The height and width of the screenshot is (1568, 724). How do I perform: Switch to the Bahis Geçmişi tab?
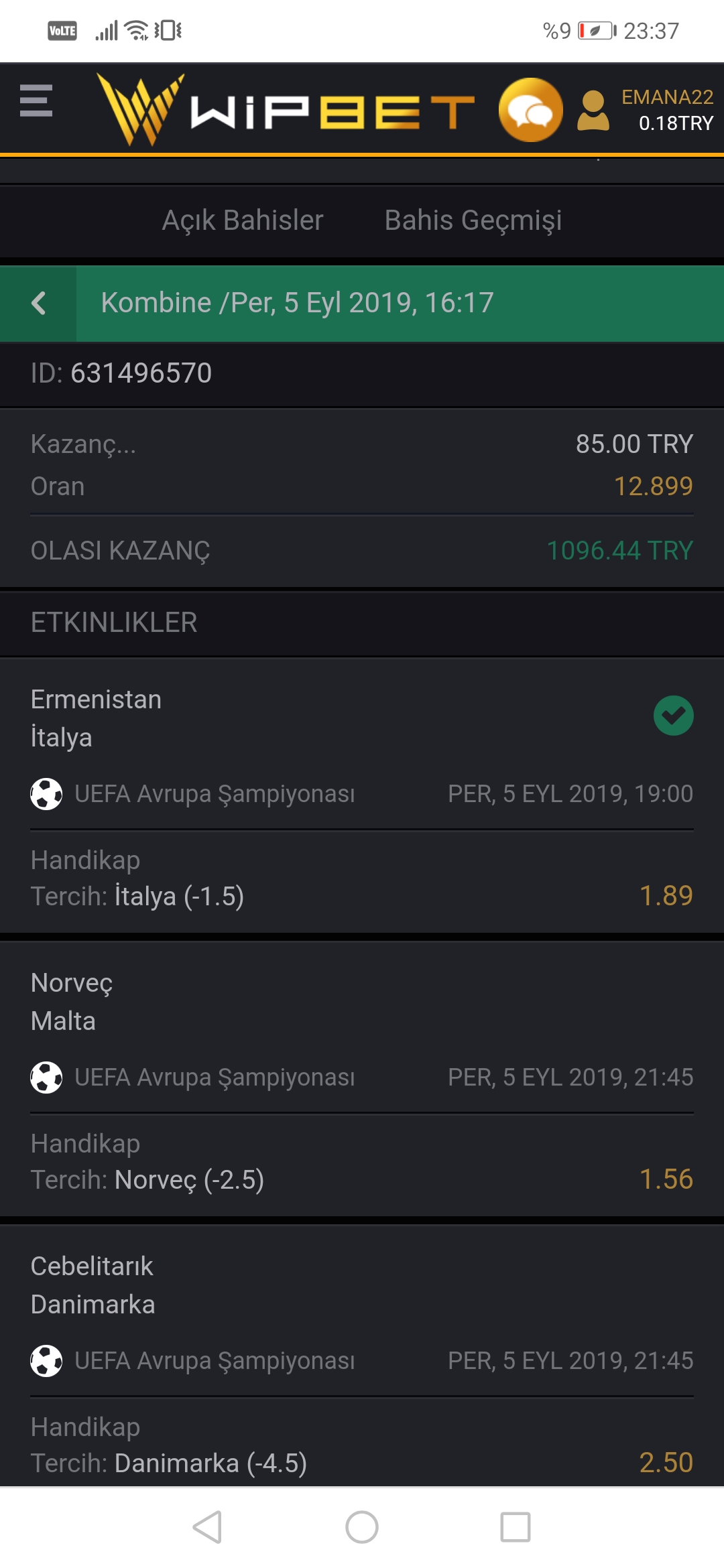click(x=473, y=220)
